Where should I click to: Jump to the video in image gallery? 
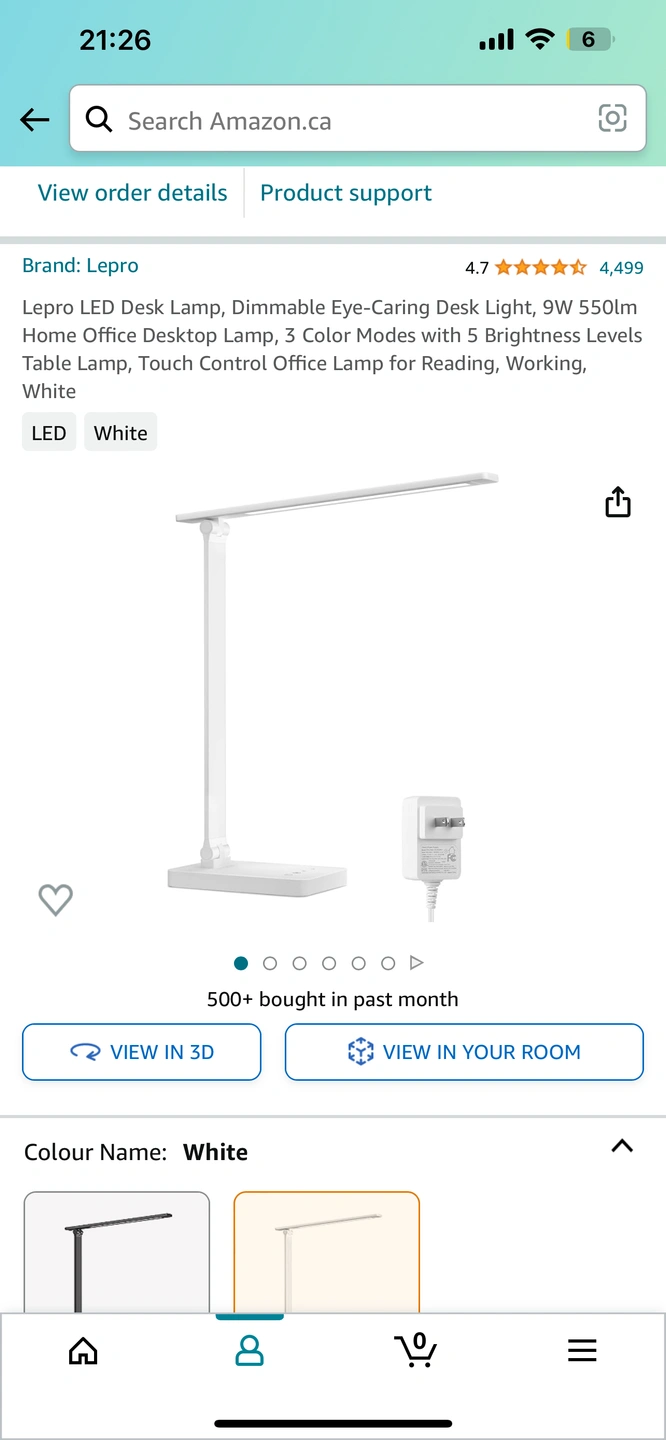(417, 963)
